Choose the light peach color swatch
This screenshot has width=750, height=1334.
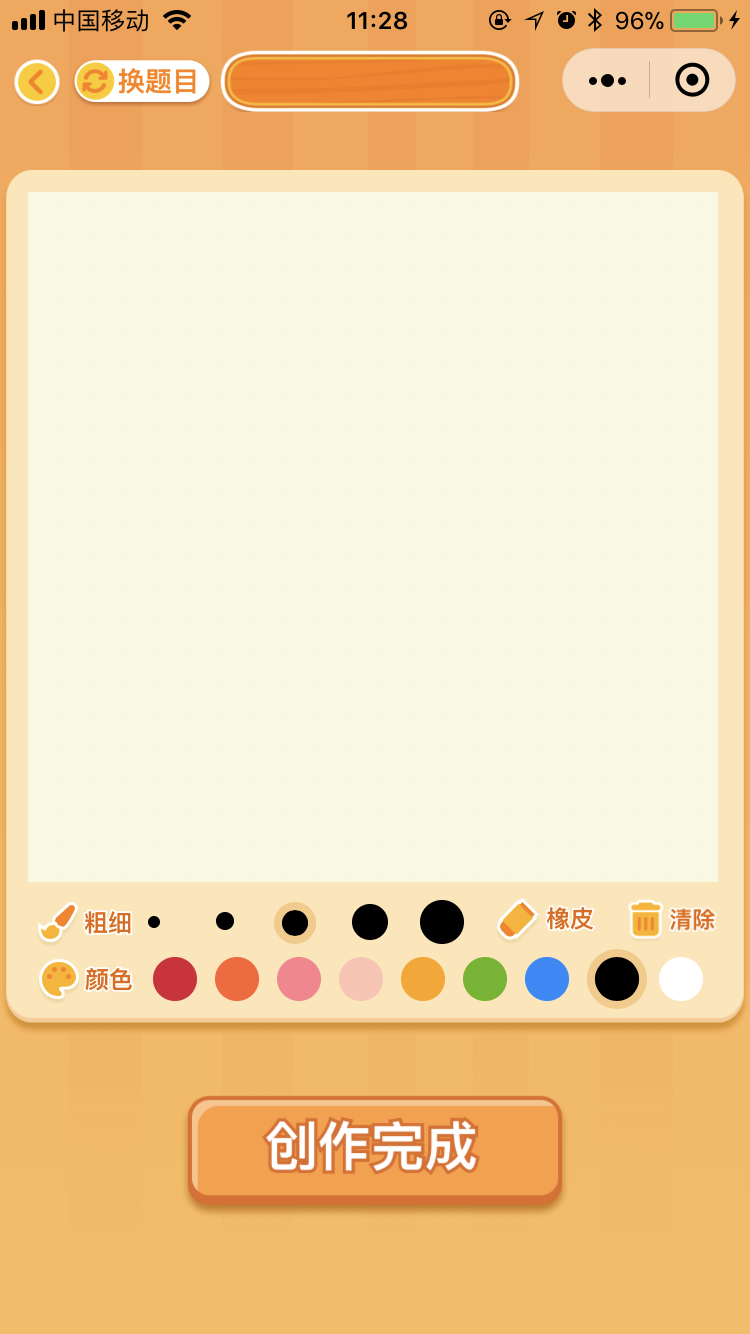(x=361, y=979)
